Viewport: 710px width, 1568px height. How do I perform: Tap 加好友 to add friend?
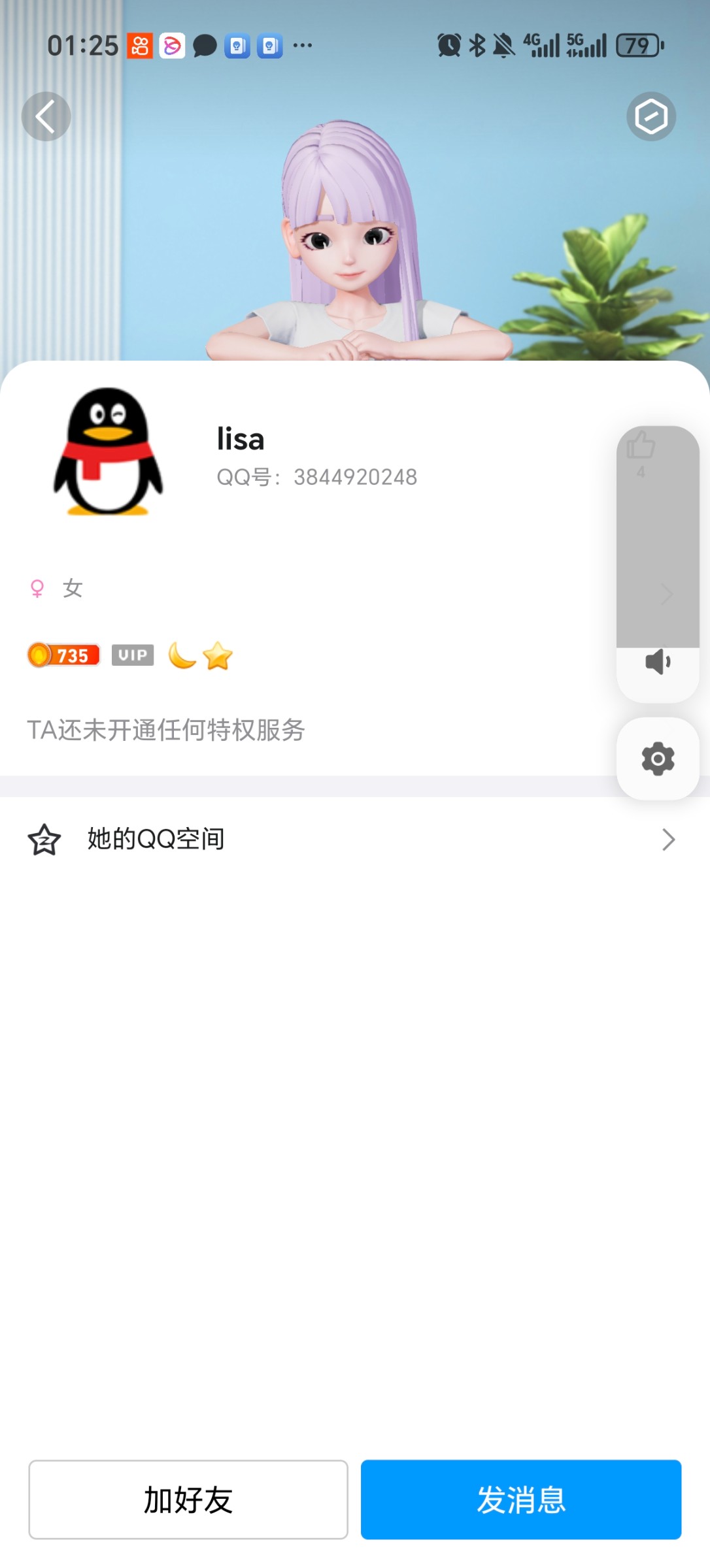188,1499
